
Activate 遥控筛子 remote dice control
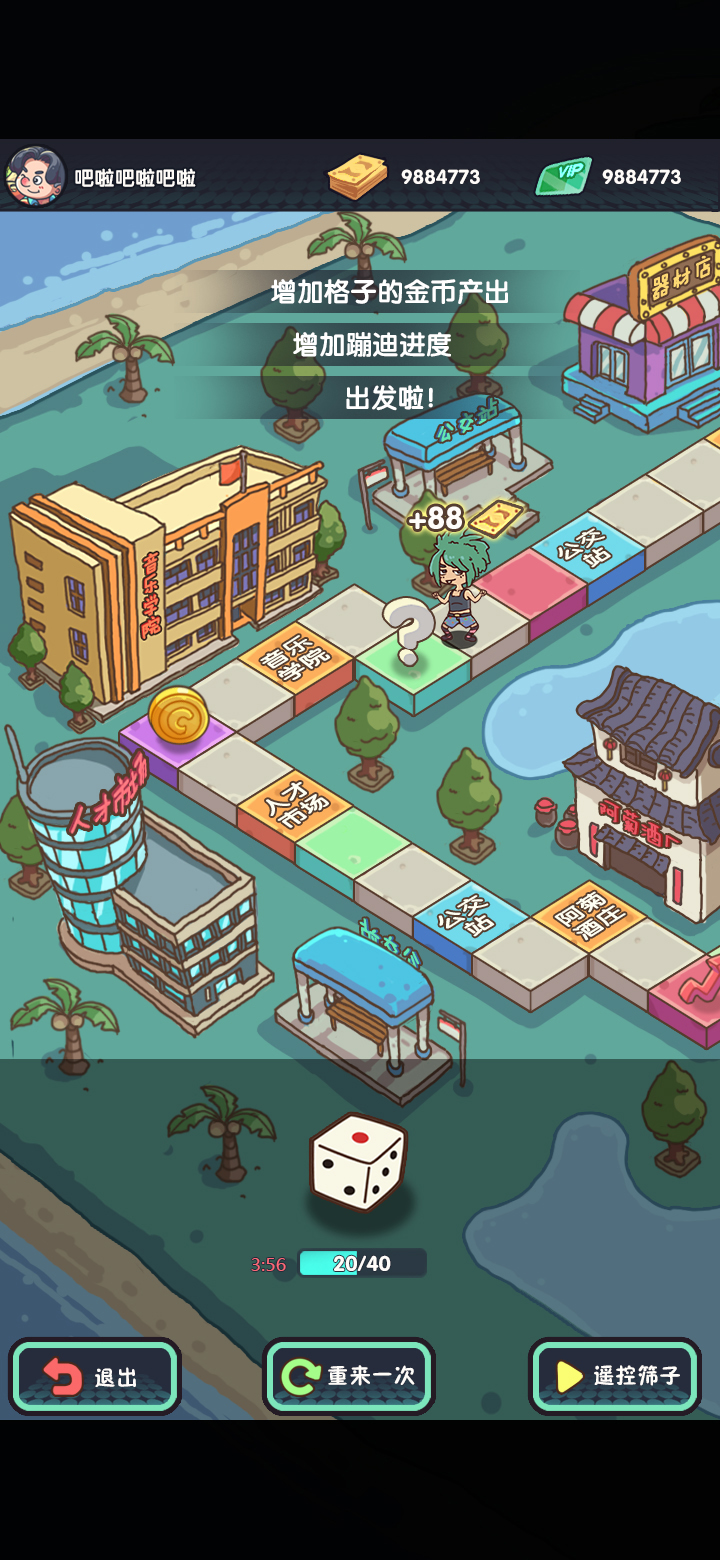[614, 1376]
